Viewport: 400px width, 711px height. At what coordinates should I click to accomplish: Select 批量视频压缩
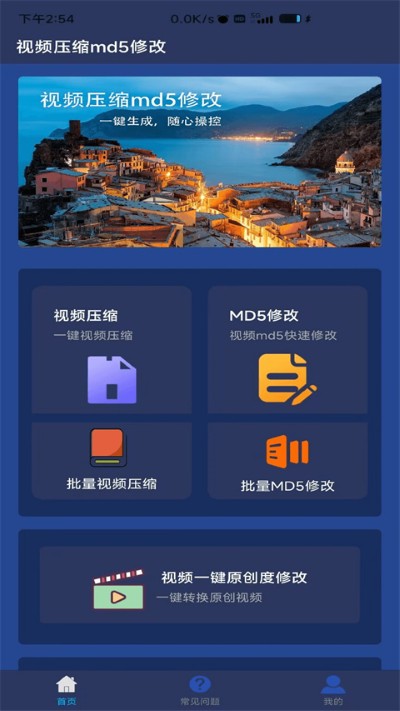112,461
